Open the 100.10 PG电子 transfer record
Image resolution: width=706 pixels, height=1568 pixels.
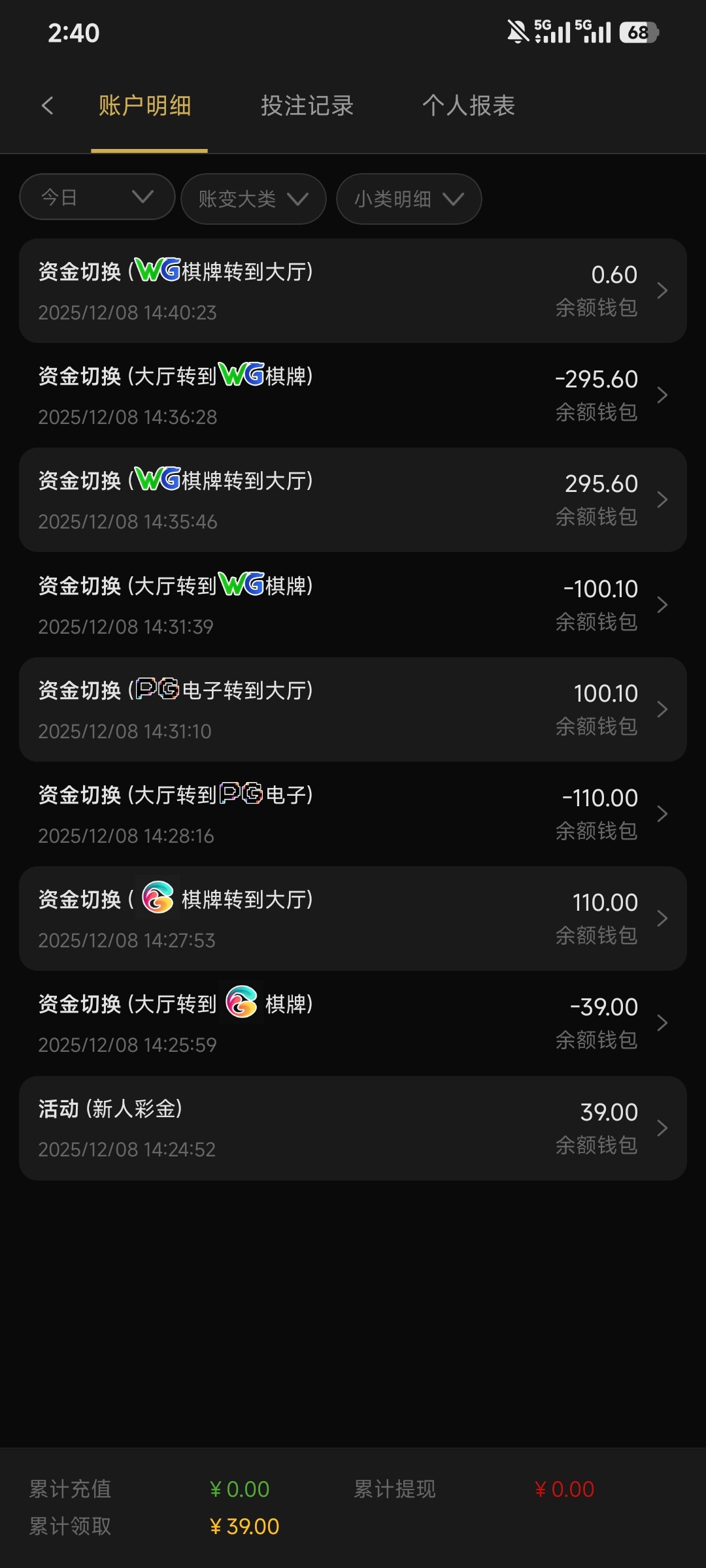coord(353,710)
